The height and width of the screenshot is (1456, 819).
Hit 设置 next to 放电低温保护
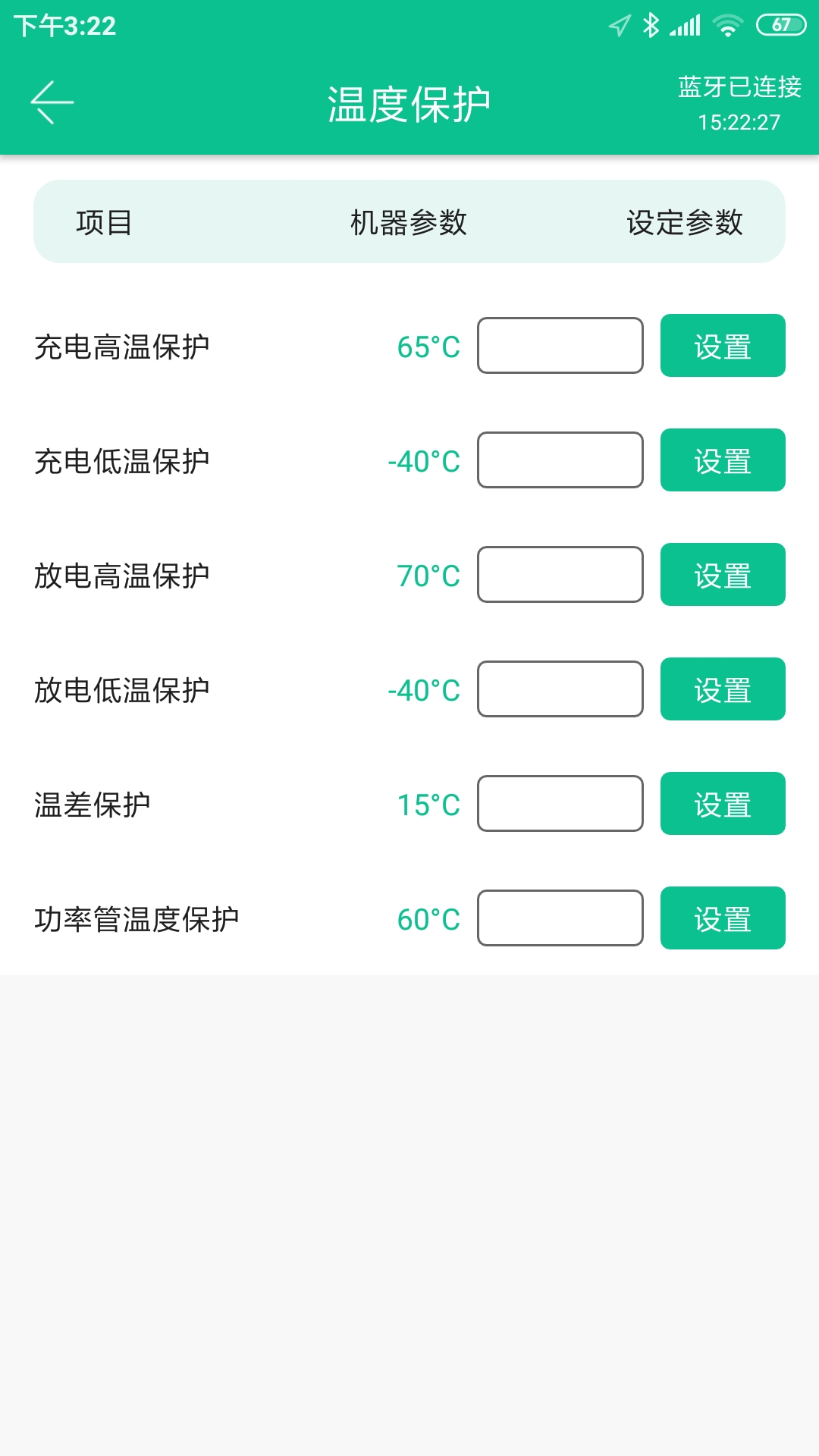pyautogui.click(x=723, y=689)
